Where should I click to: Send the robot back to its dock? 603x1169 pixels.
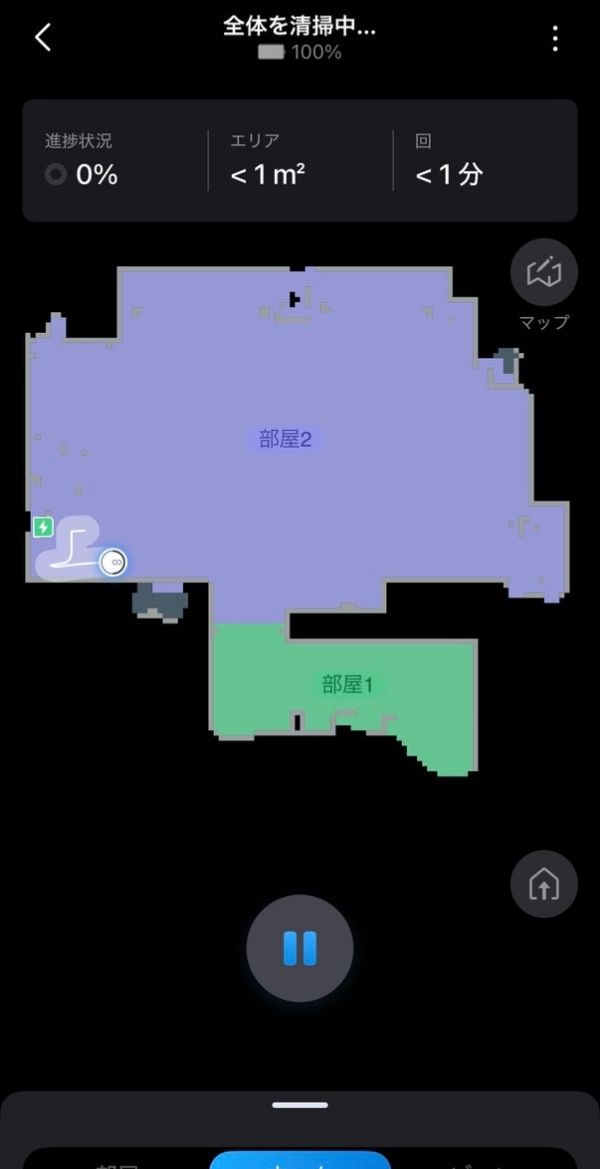pos(543,884)
